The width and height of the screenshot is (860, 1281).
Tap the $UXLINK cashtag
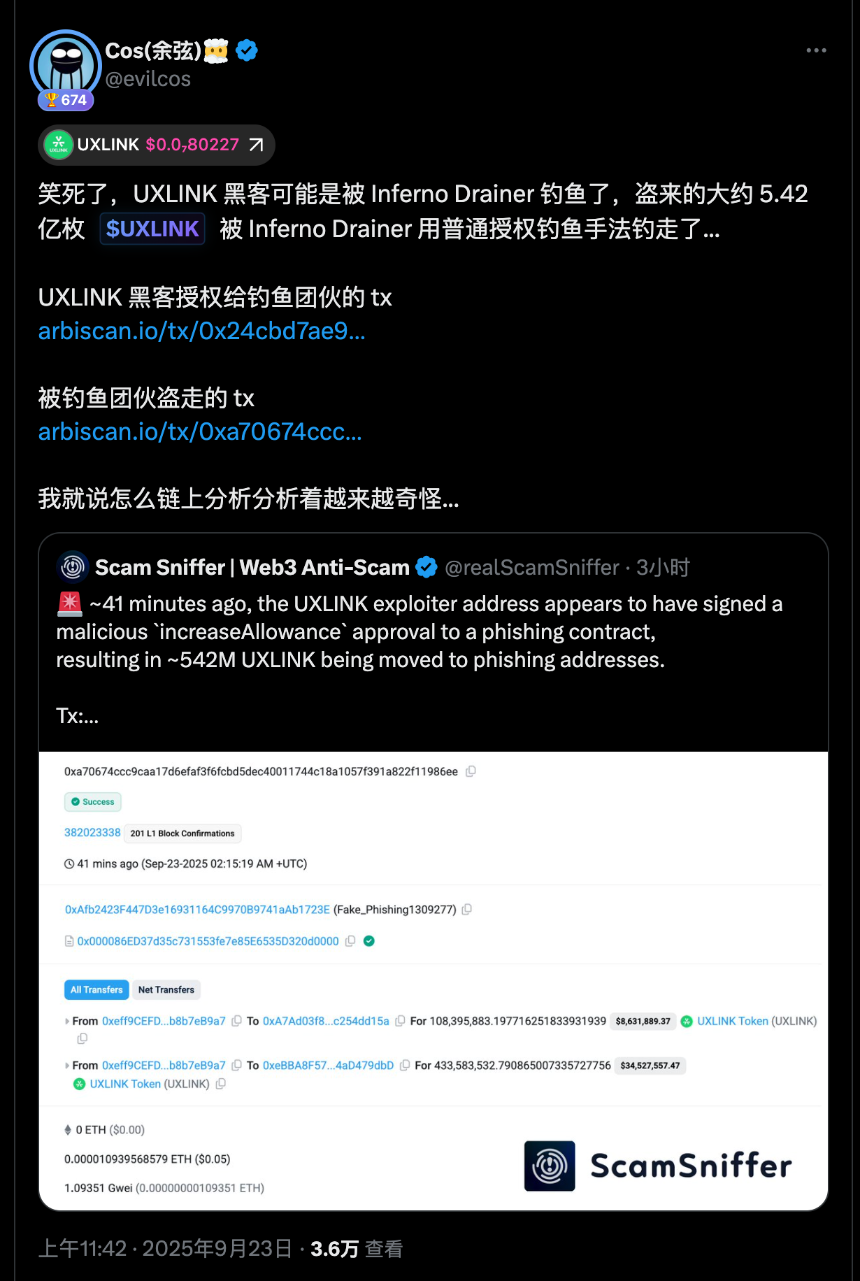pyautogui.click(x=153, y=229)
